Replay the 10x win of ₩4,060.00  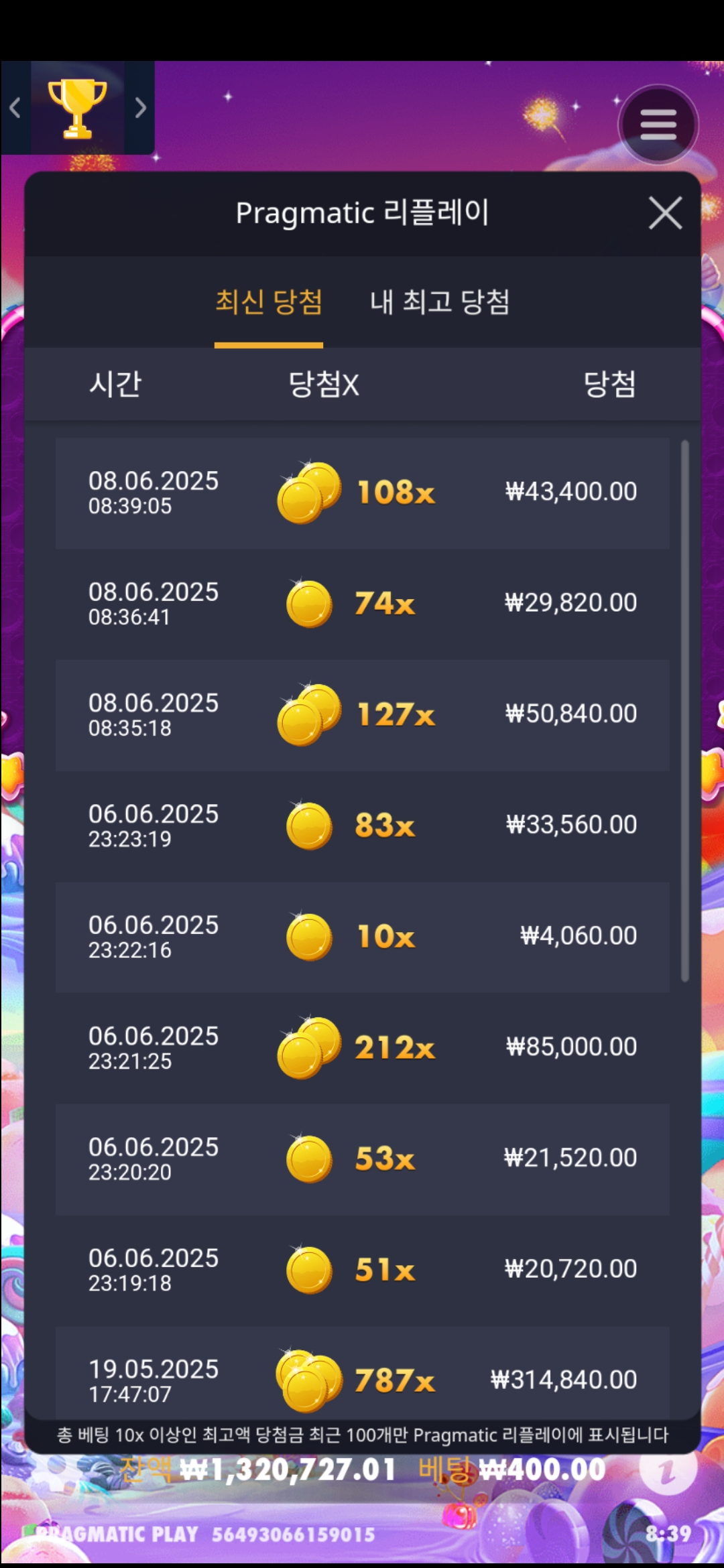pos(362,937)
